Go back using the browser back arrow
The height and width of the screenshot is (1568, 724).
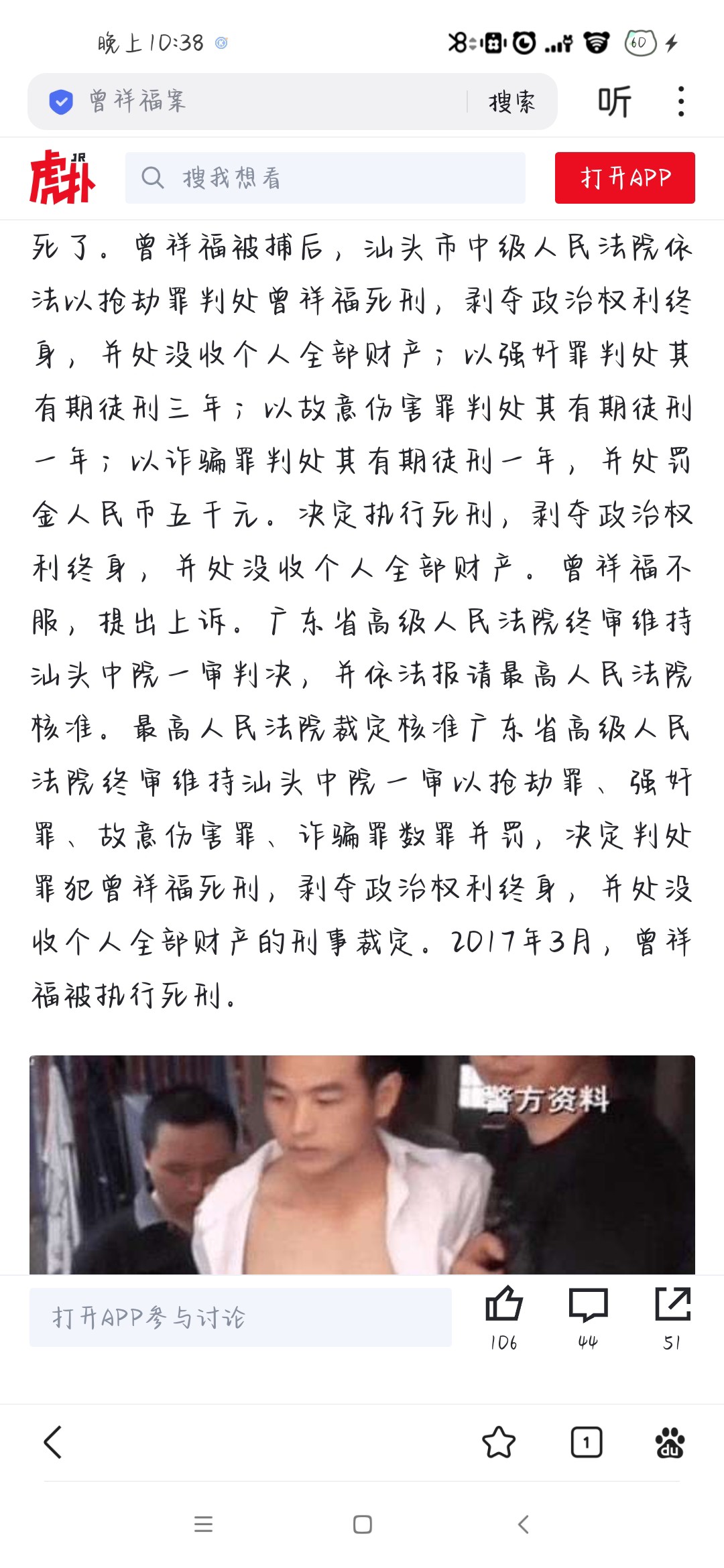52,1442
